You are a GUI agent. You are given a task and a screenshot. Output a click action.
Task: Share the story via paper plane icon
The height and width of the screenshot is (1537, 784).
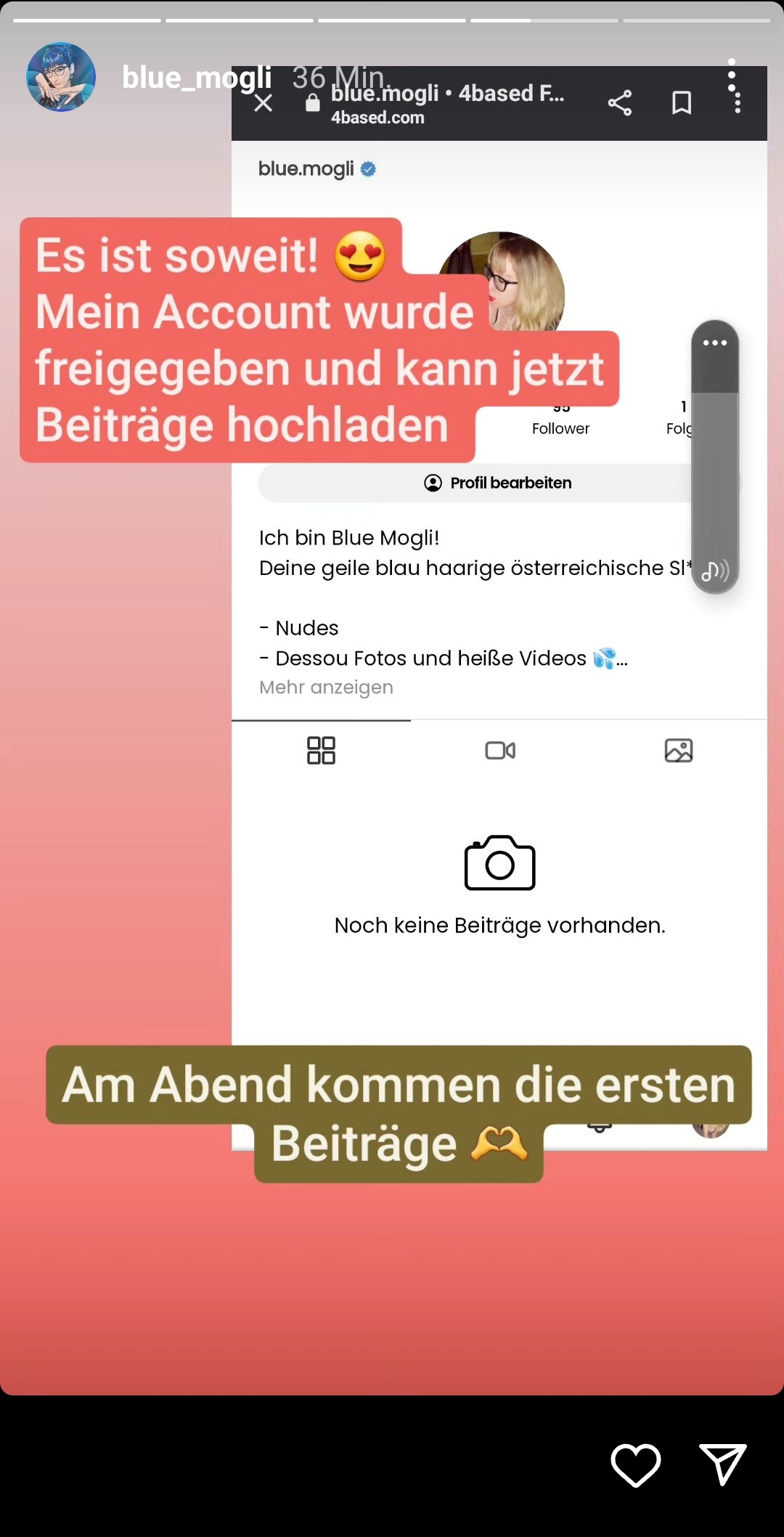[x=722, y=1464]
